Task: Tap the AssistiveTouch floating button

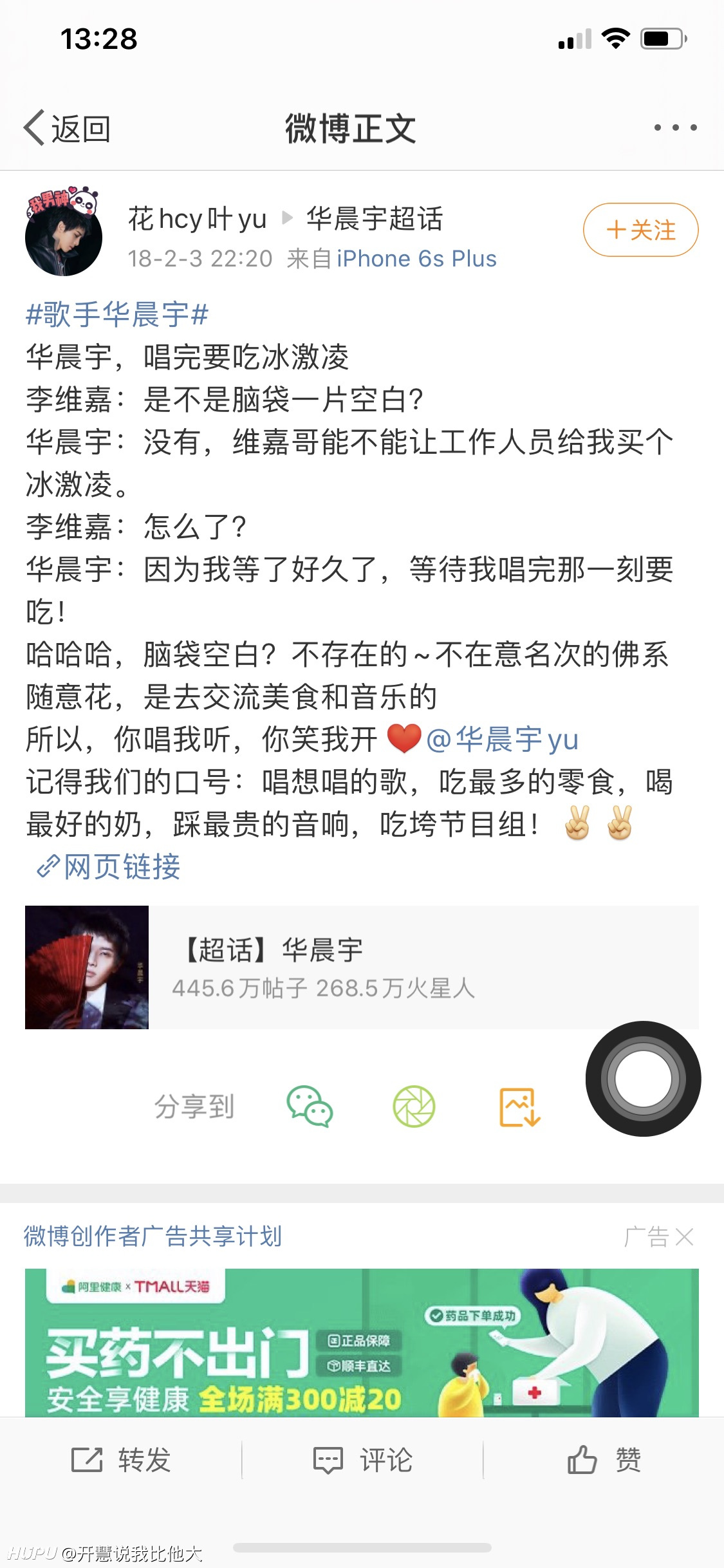Action: 643,1078
